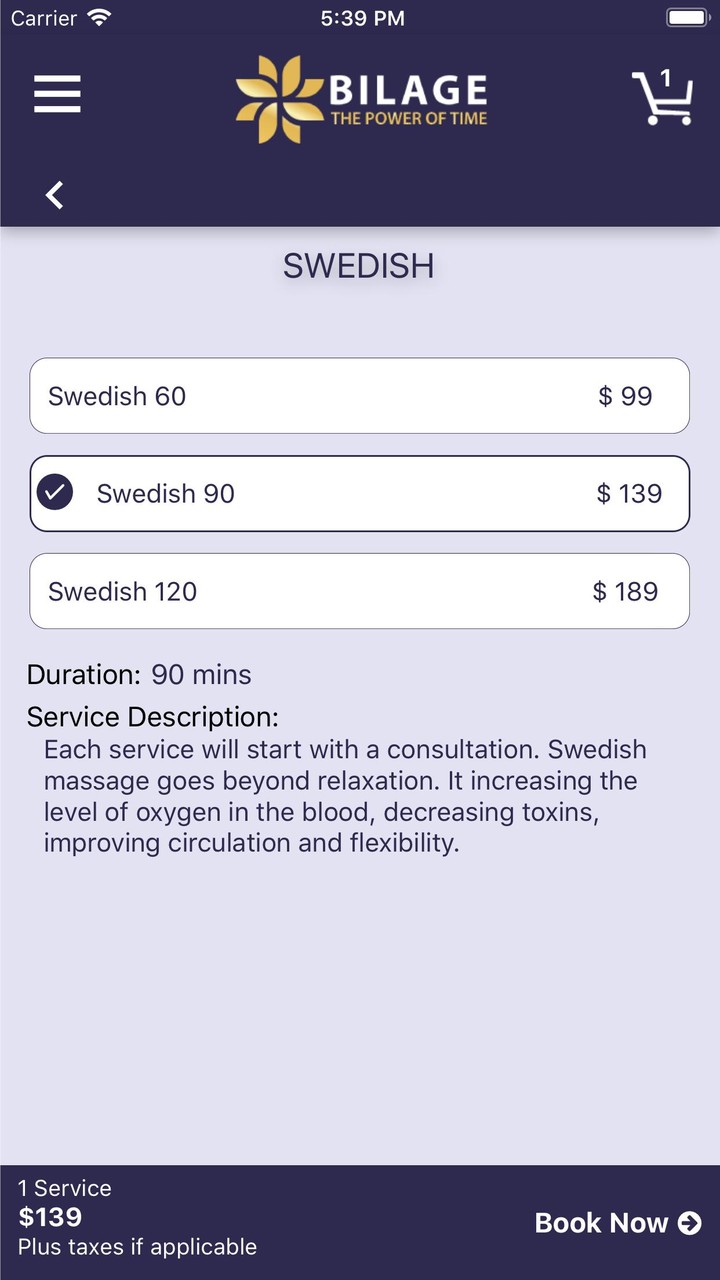The image size is (720, 1280).
Task: Go back using the arrow
Action: point(55,194)
